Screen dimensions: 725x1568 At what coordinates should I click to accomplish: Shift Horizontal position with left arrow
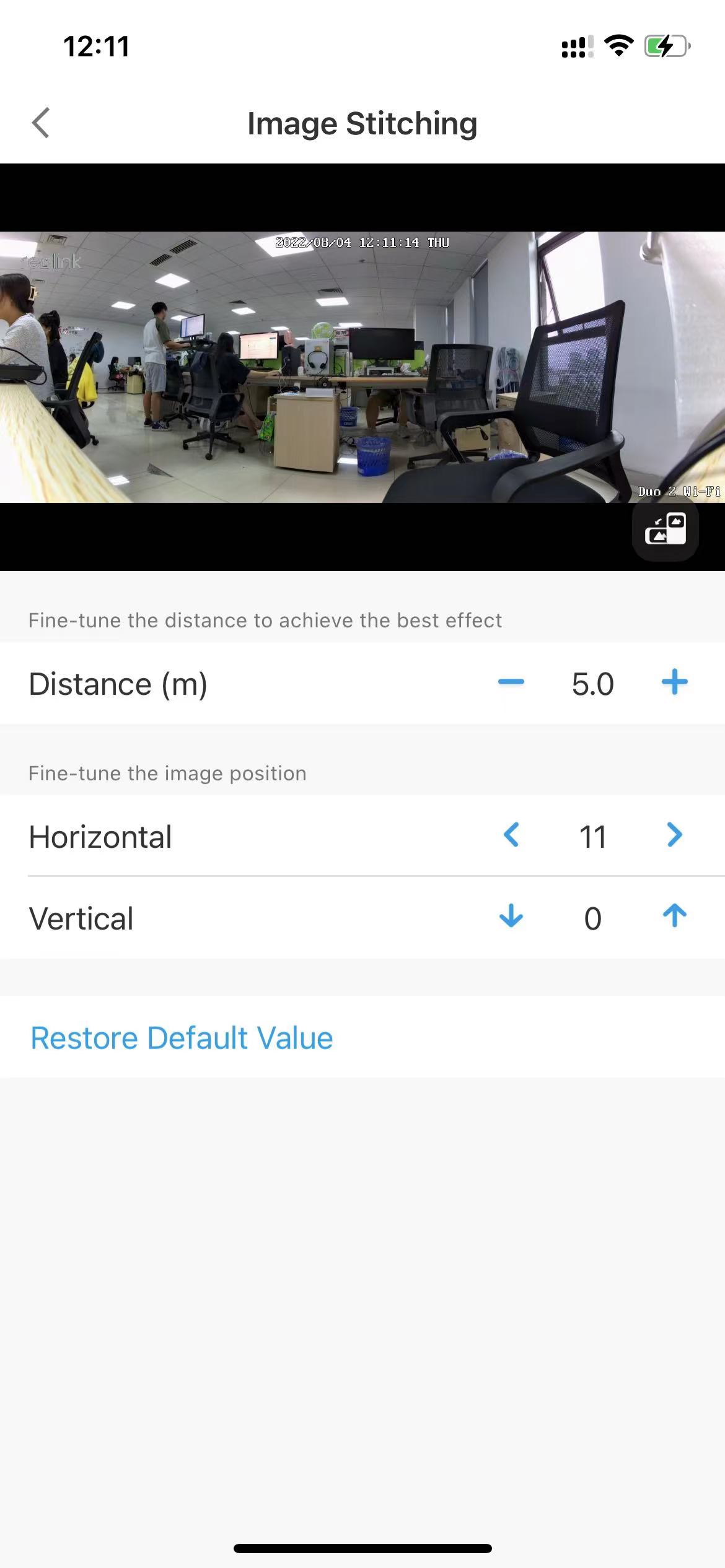(511, 835)
